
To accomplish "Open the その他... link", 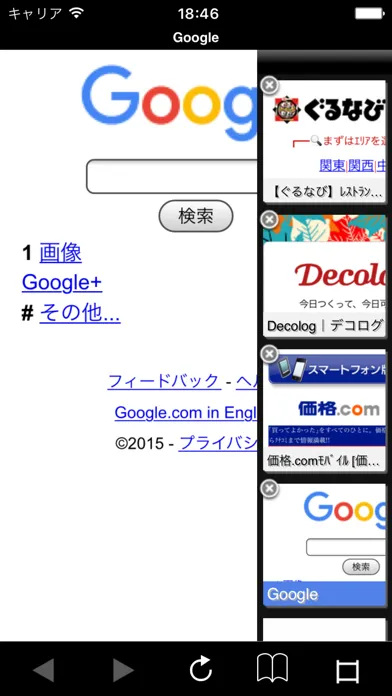I will pyautogui.click(x=80, y=313).
